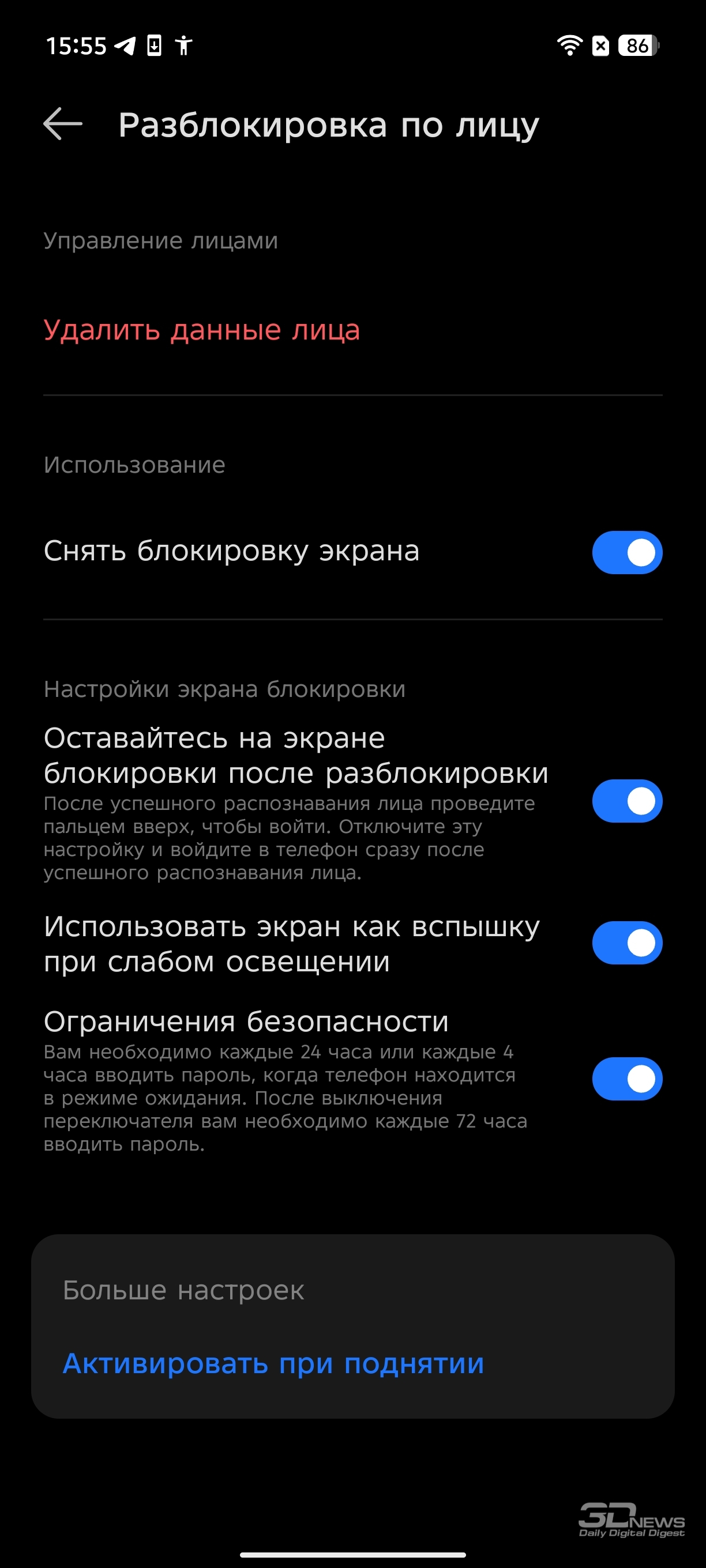Tap Удалить данные лица to delete face data
The height and width of the screenshot is (1568, 706).
202,330
